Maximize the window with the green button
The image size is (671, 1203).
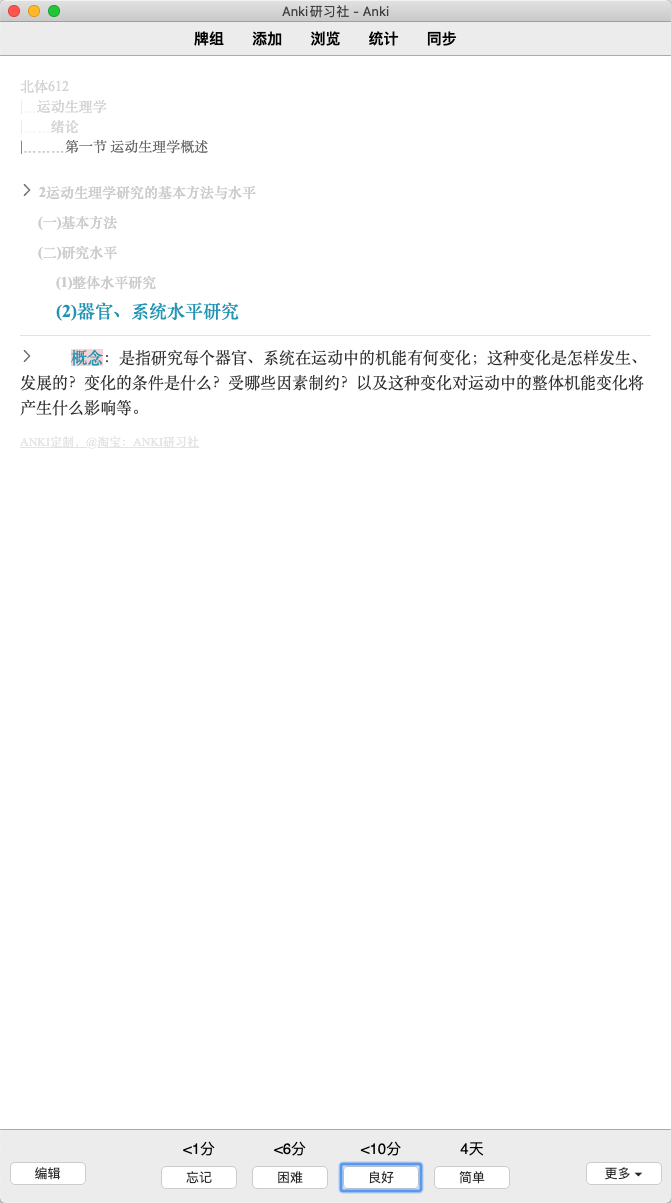(54, 11)
